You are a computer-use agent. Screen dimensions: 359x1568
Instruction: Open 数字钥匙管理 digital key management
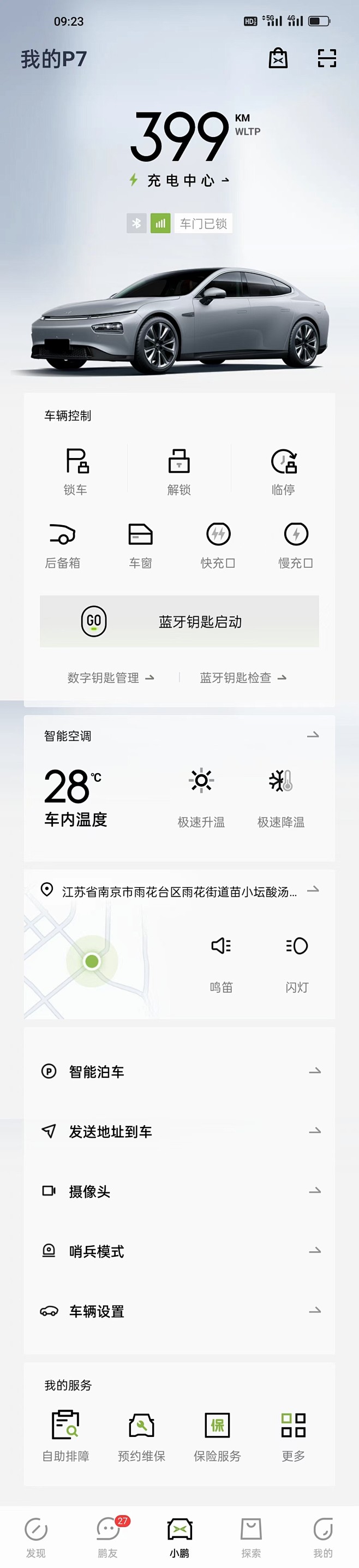coord(110,678)
